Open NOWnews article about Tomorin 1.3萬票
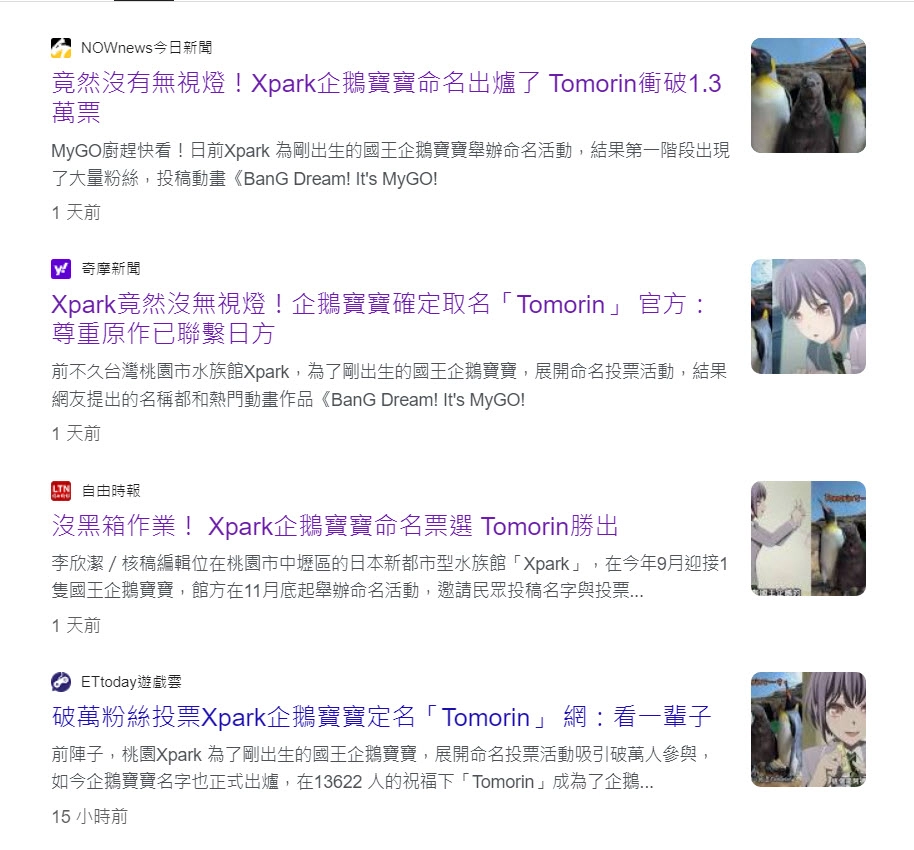The image size is (914, 850). pos(385,84)
